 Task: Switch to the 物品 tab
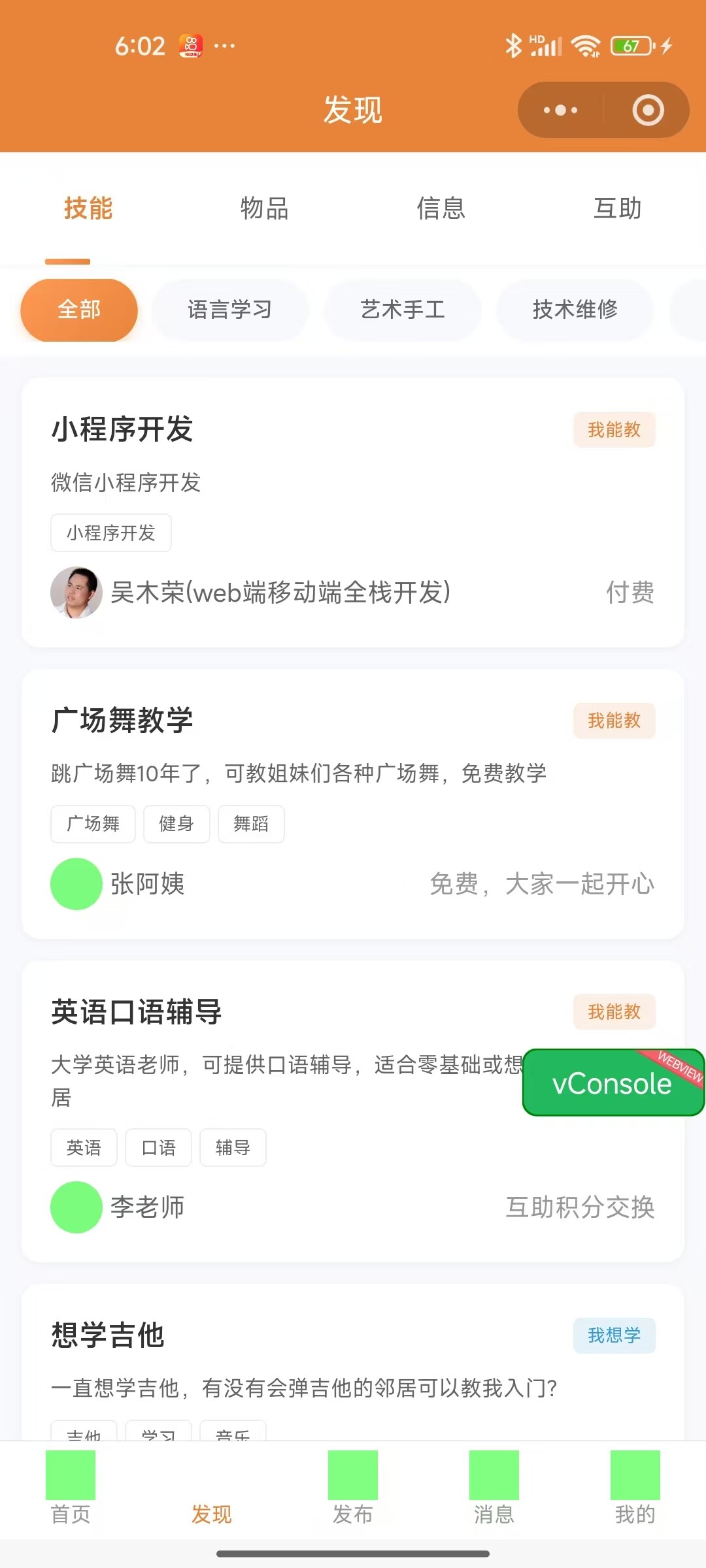(265, 208)
